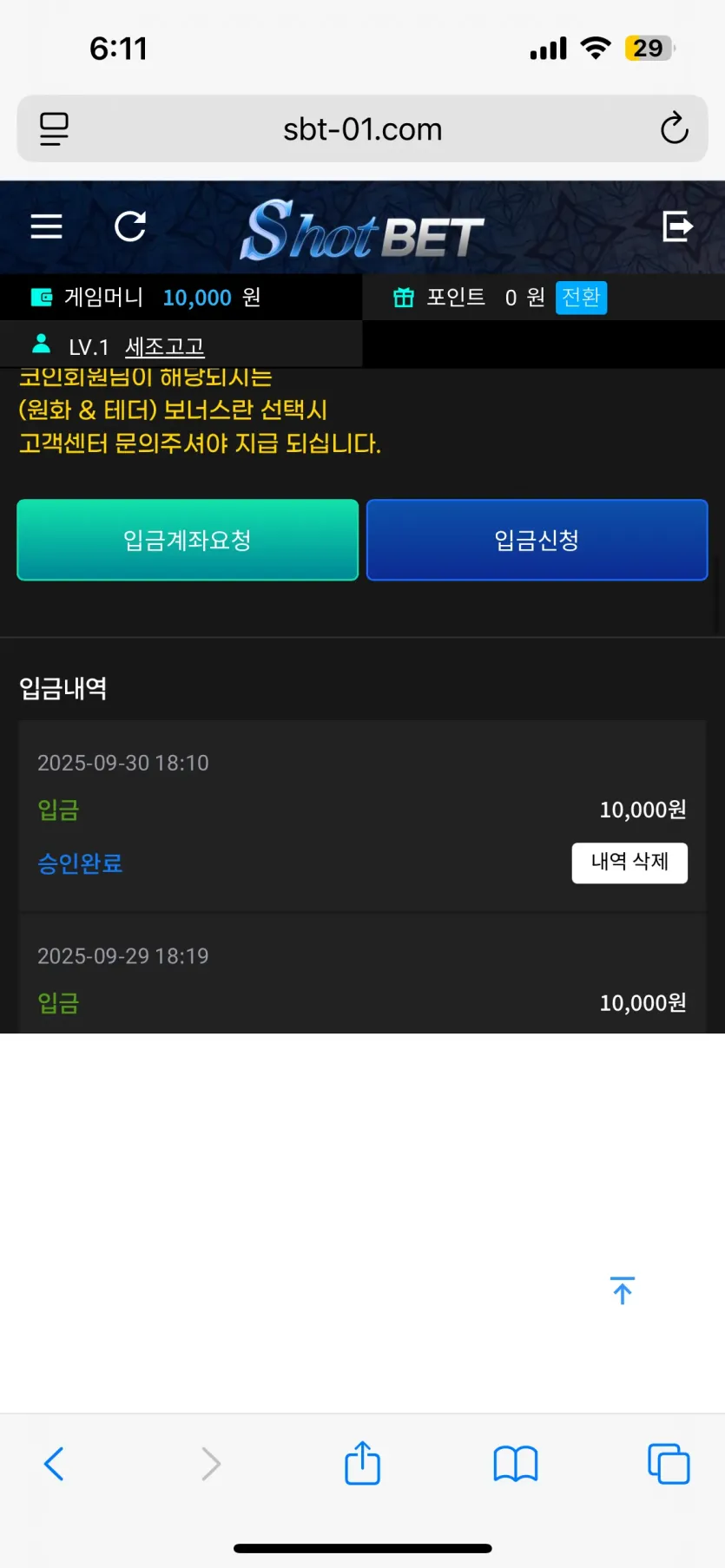Viewport: 725px width, 1568px height.
Task: Tap the 입금계좌요청 button
Action: click(x=188, y=540)
